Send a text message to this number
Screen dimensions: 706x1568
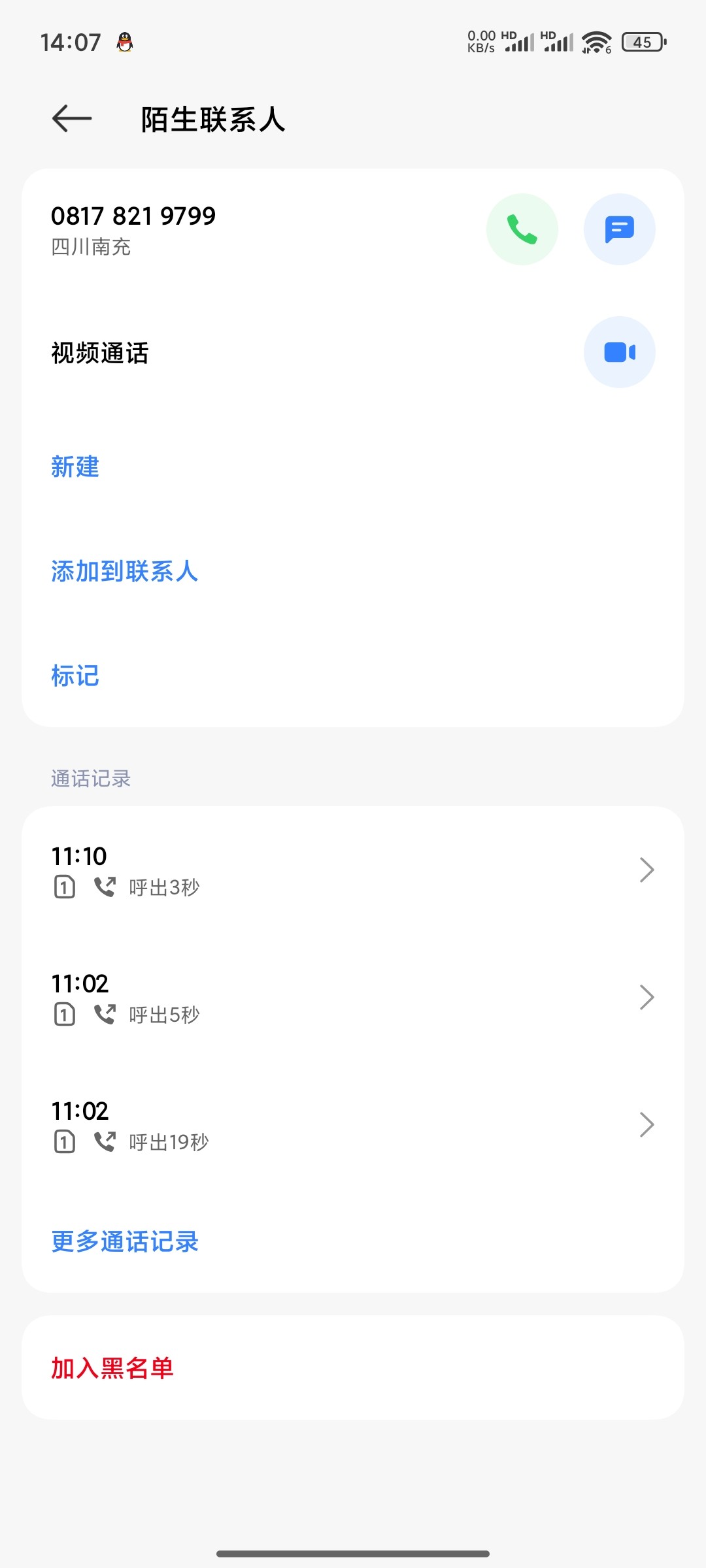[619, 229]
